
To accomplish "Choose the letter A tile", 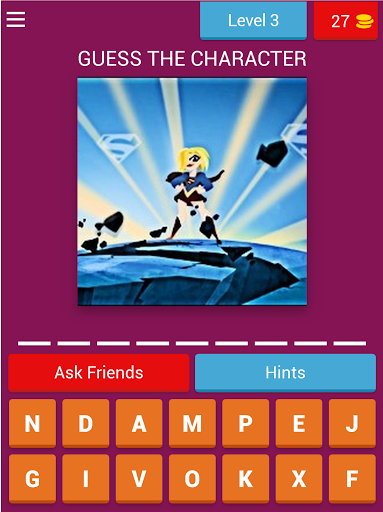I will (139, 423).
